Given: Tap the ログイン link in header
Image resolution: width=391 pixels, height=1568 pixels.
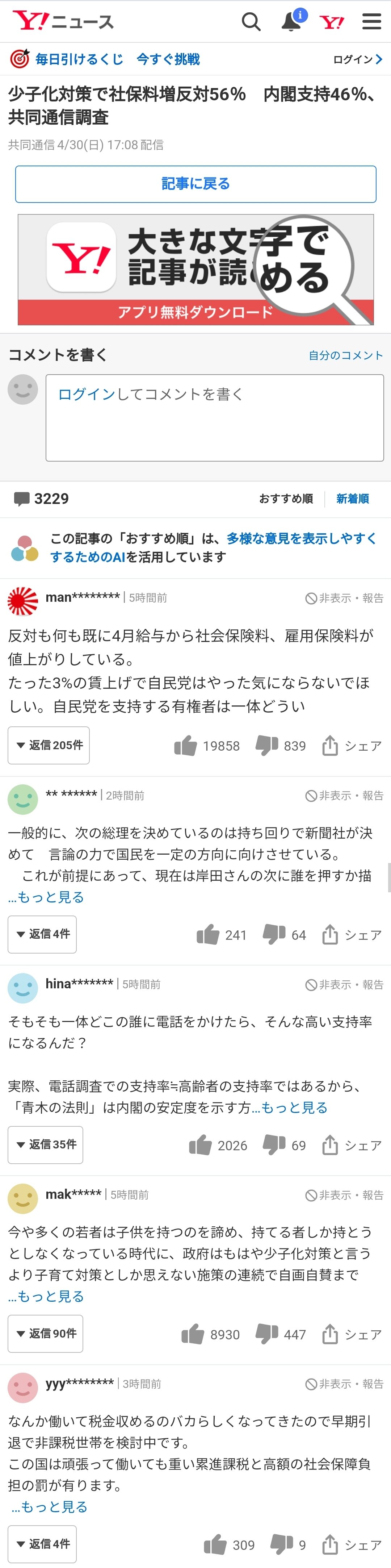Looking at the screenshot, I should [357, 59].
